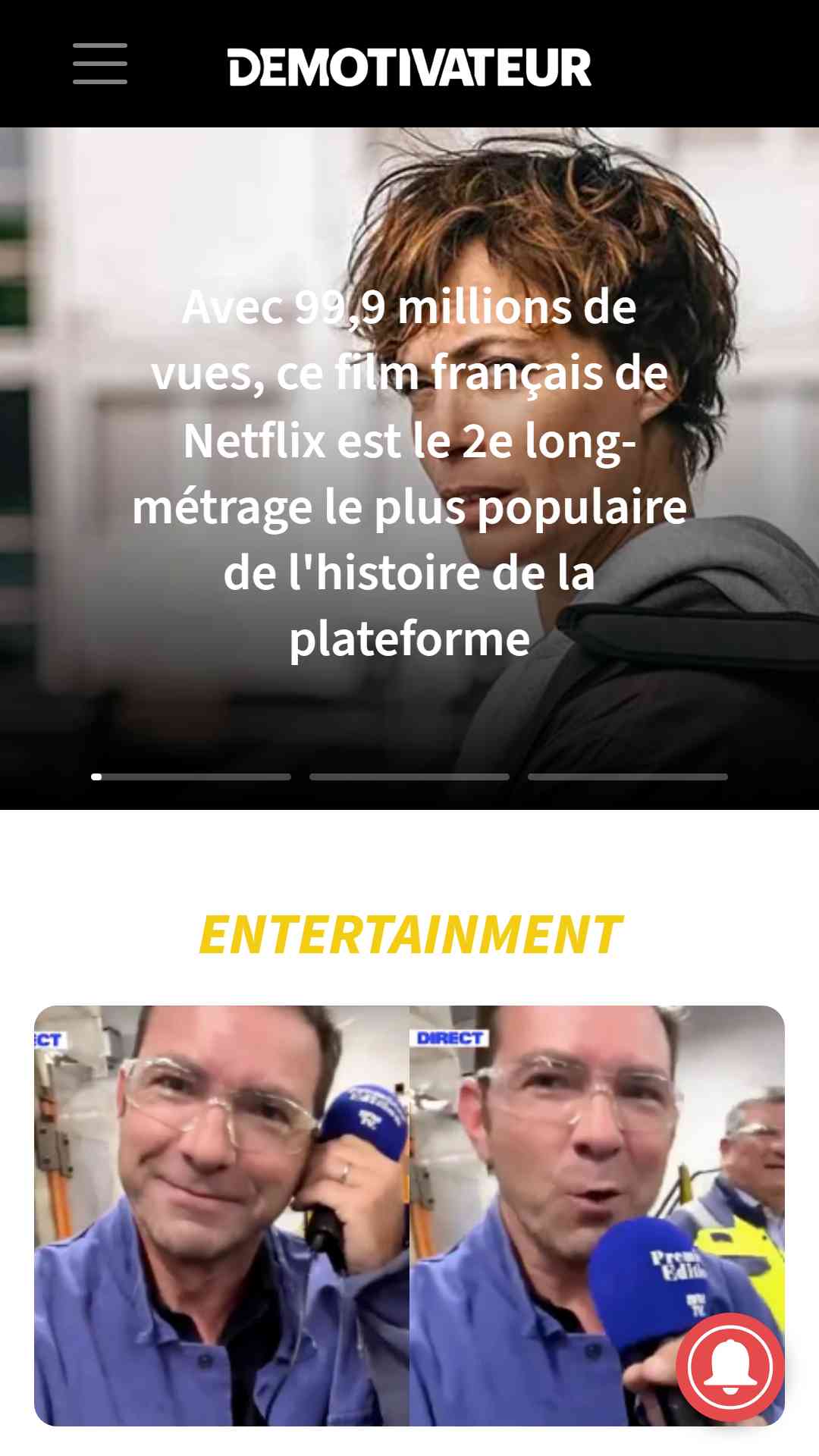Tap the Demotivateur logo to go home
This screenshot has width=819, height=1456.
click(x=409, y=67)
